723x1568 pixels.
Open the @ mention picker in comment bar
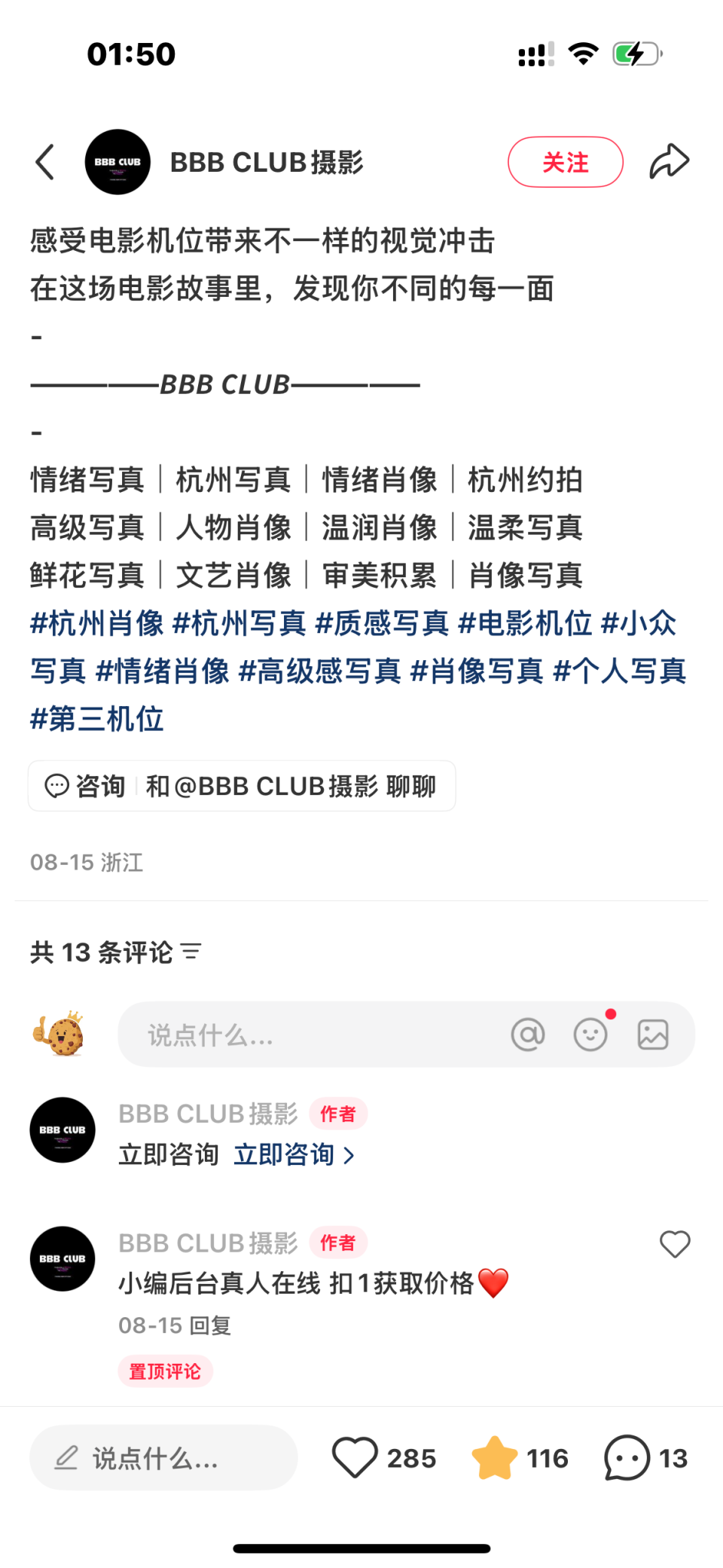click(x=528, y=1034)
